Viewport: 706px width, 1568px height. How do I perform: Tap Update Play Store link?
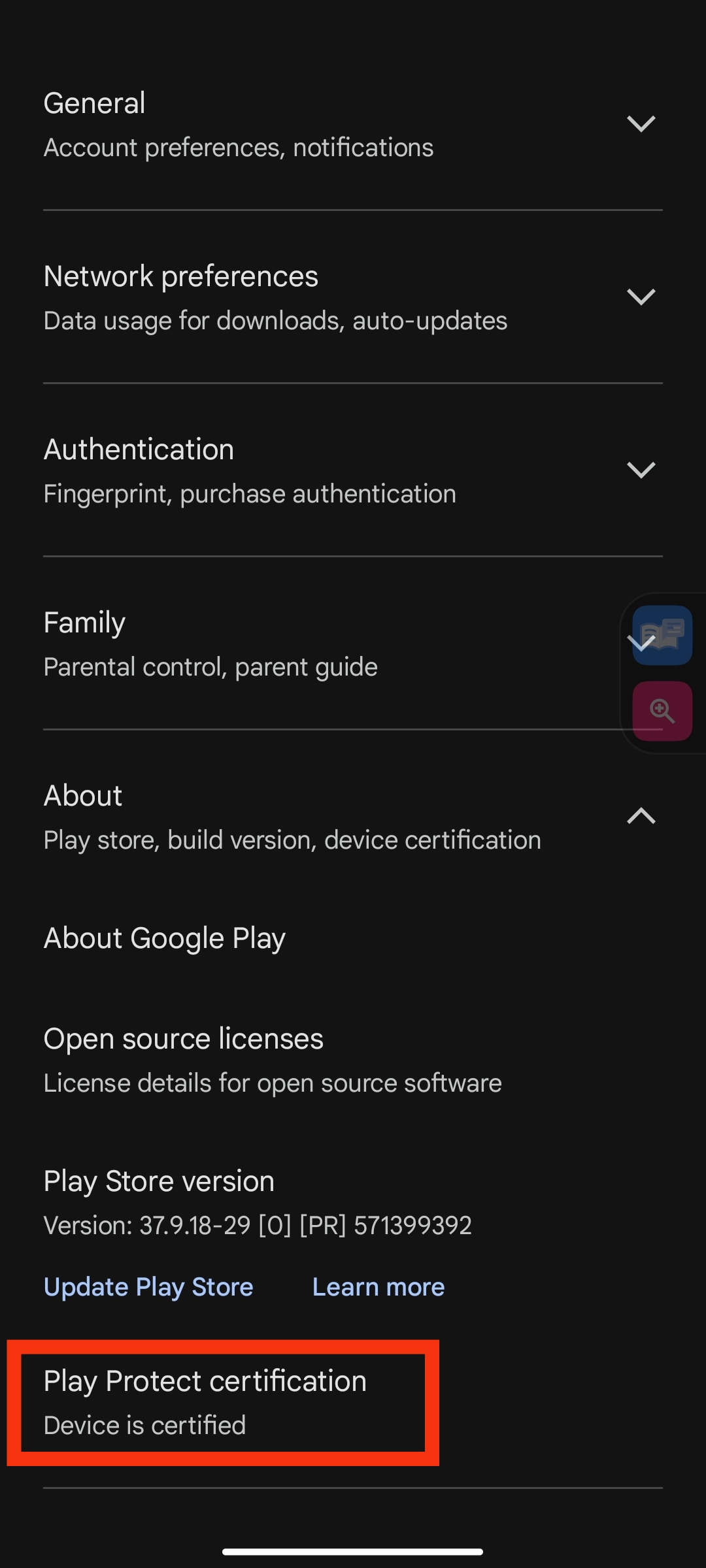pos(148,1287)
